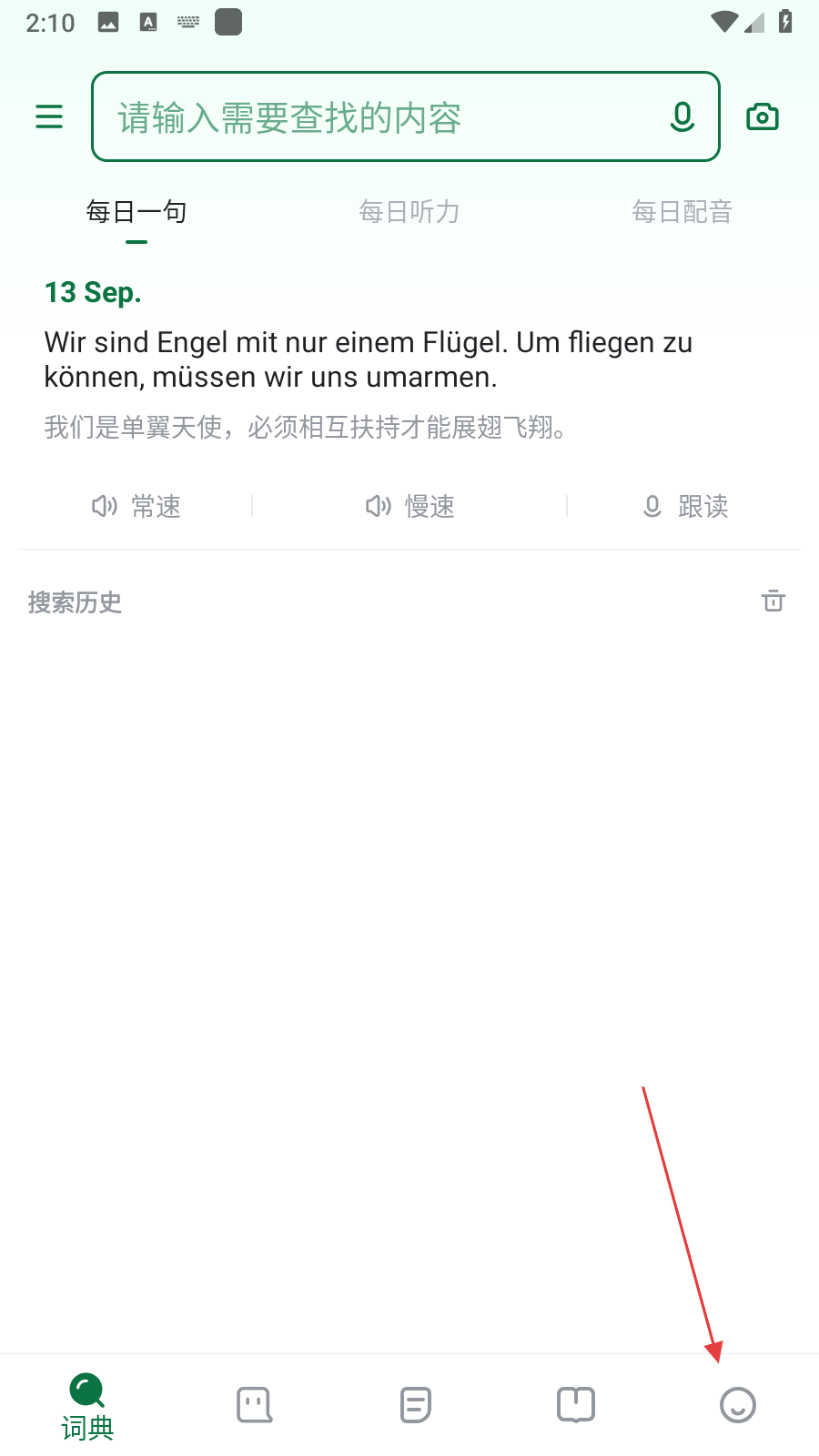Switch to the 每日听力 tab
This screenshot has width=819, height=1456.
(x=409, y=212)
